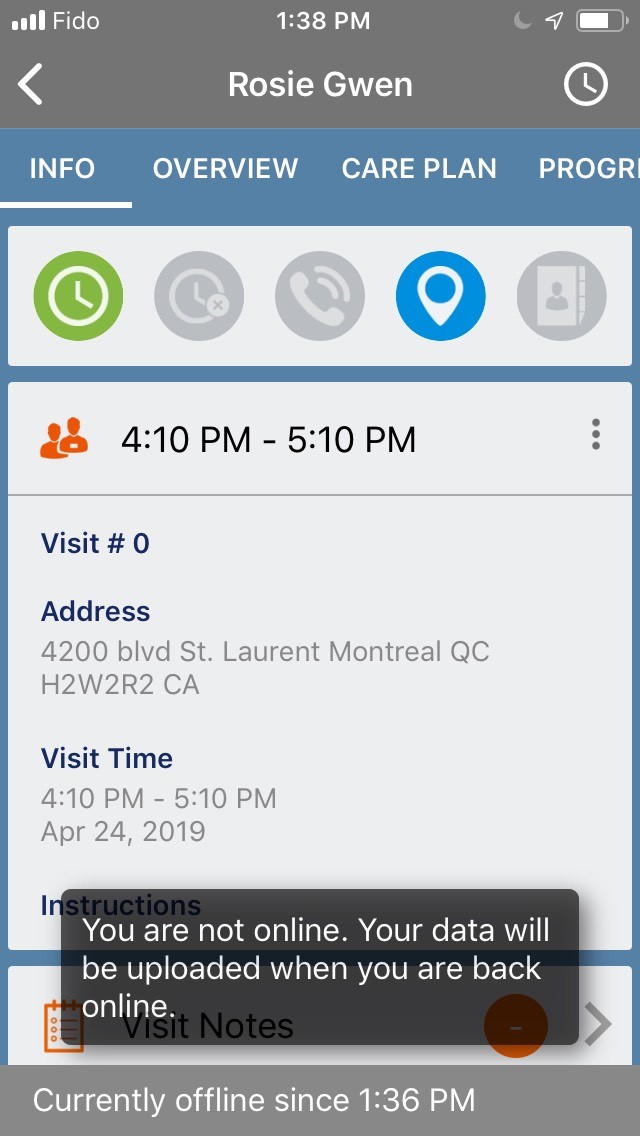
Task: Open the visit's three-dot menu
Action: (x=596, y=436)
